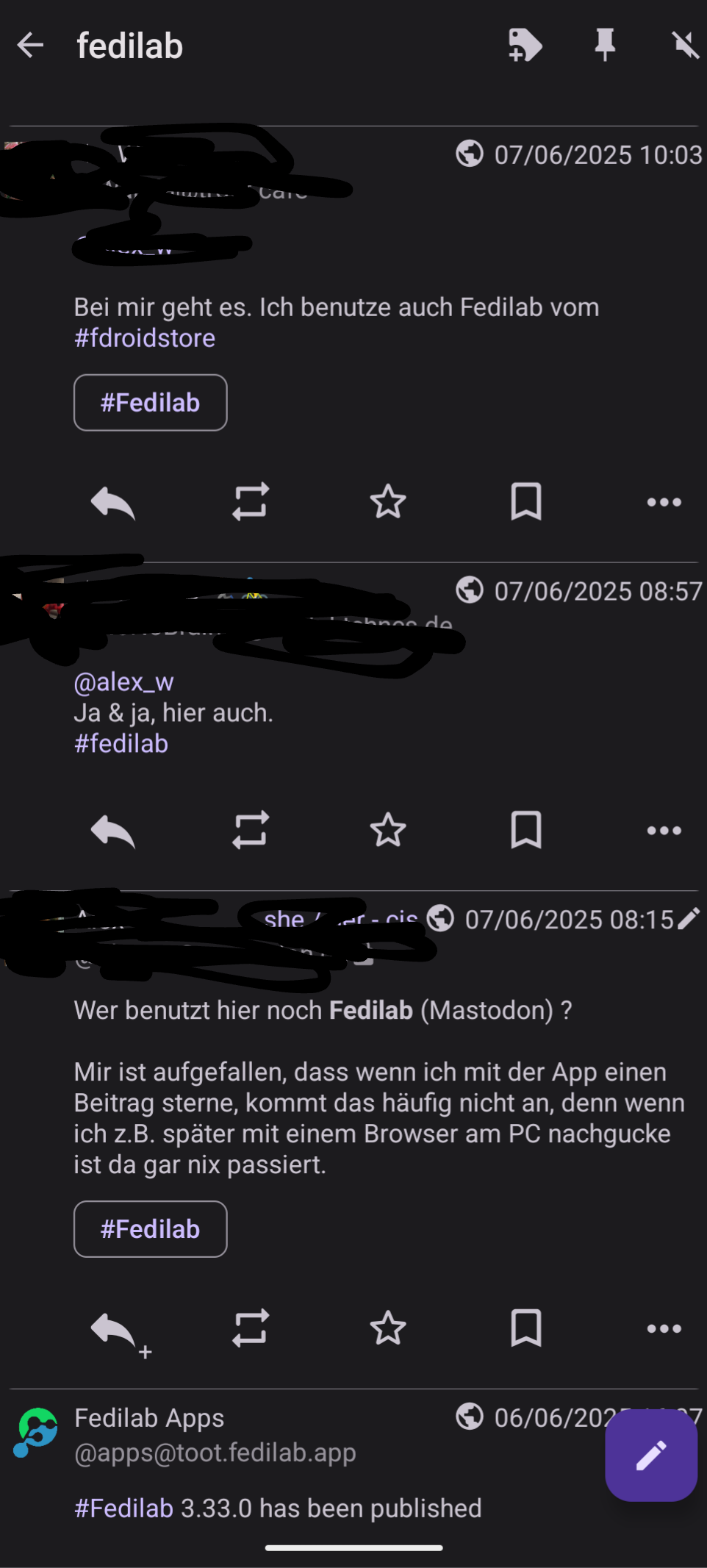
Task: Compose a new post with the pencil button
Action: click(651, 1455)
